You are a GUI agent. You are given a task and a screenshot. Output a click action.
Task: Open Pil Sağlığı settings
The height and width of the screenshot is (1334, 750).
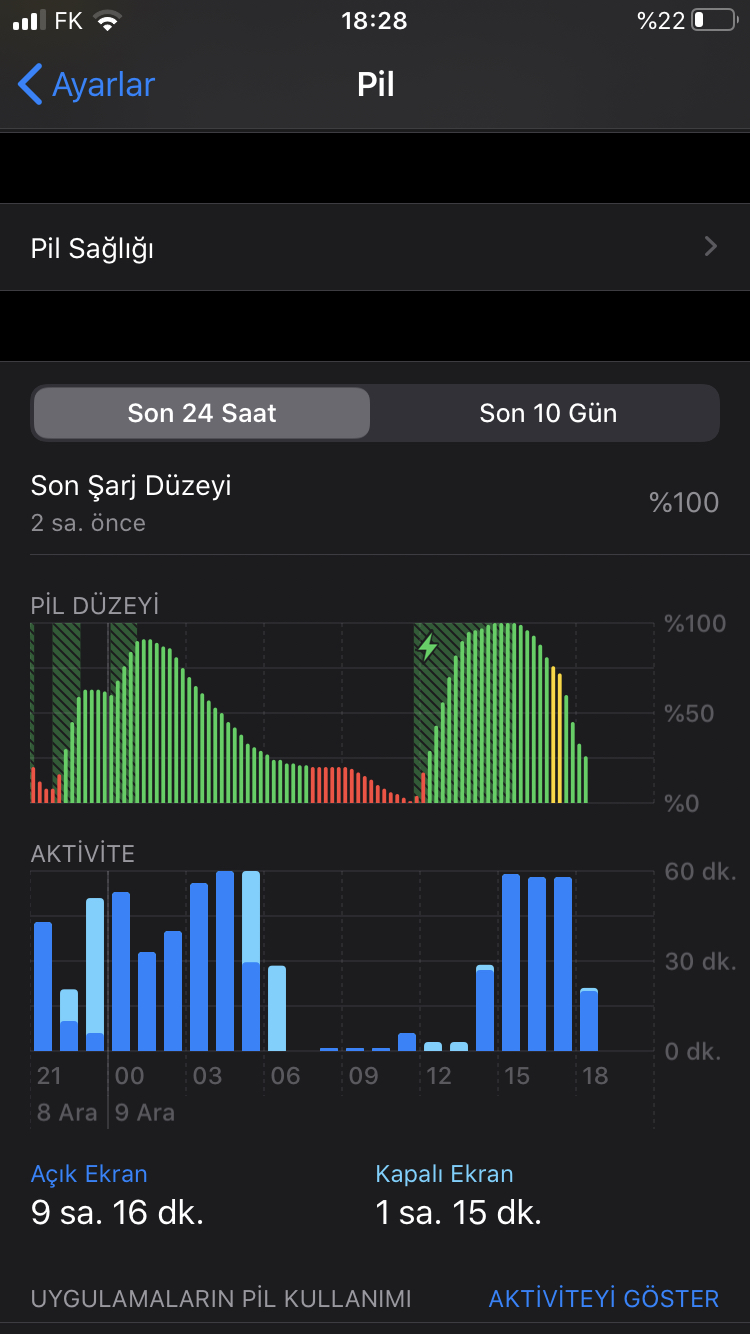375,248
